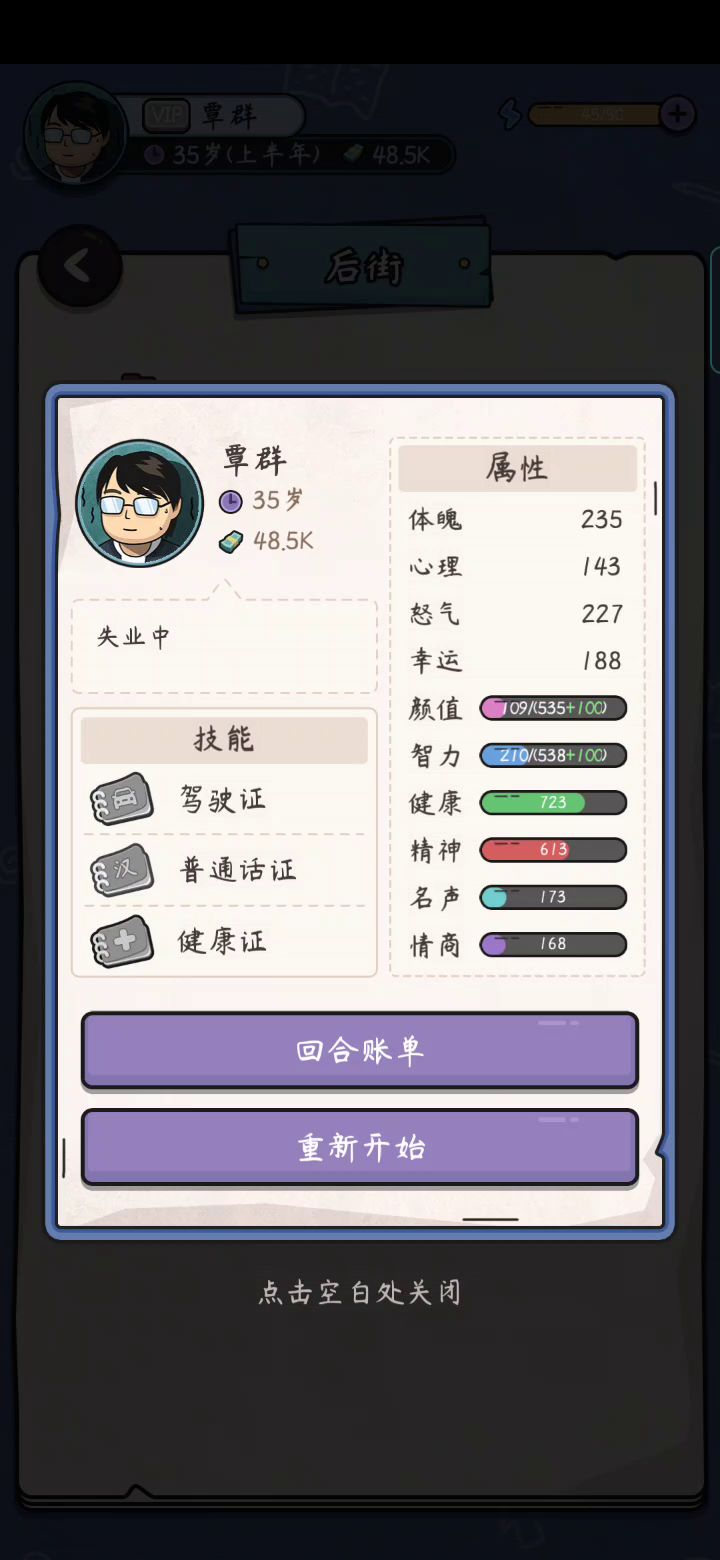Open the 普通话证 skill entry
This screenshot has height=1560, width=720.
coord(223,870)
